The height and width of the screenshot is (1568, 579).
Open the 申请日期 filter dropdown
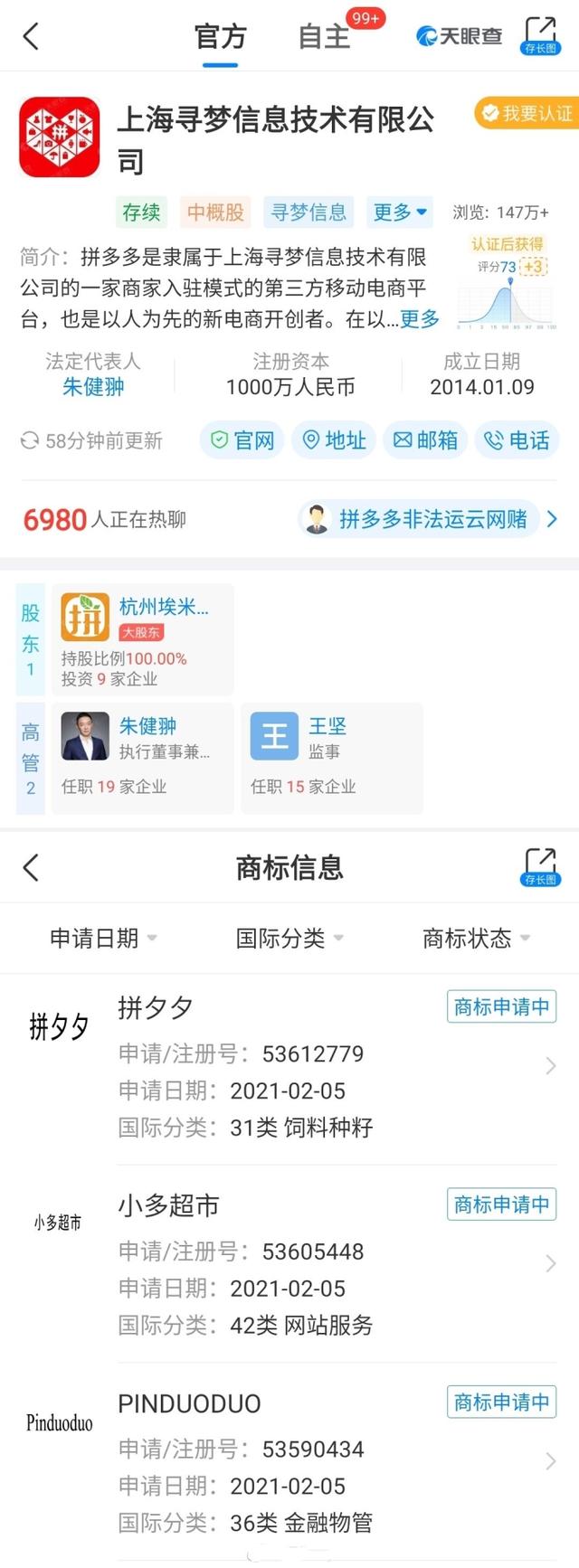103,938
